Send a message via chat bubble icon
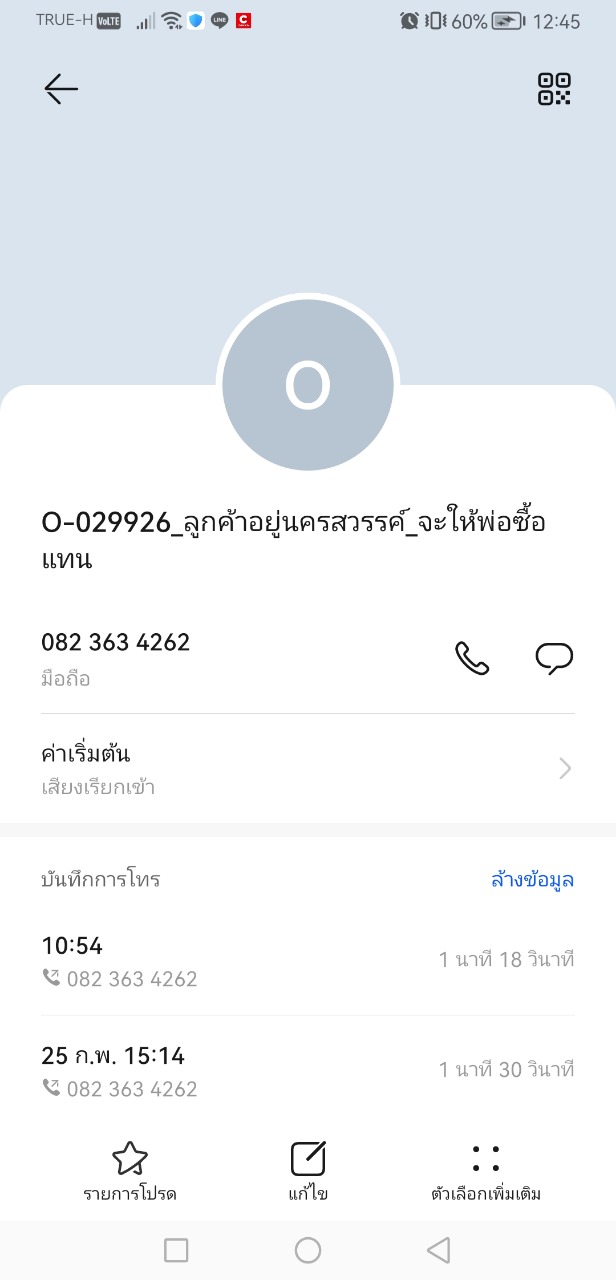Image resolution: width=616 pixels, height=1280 pixels. [554, 657]
